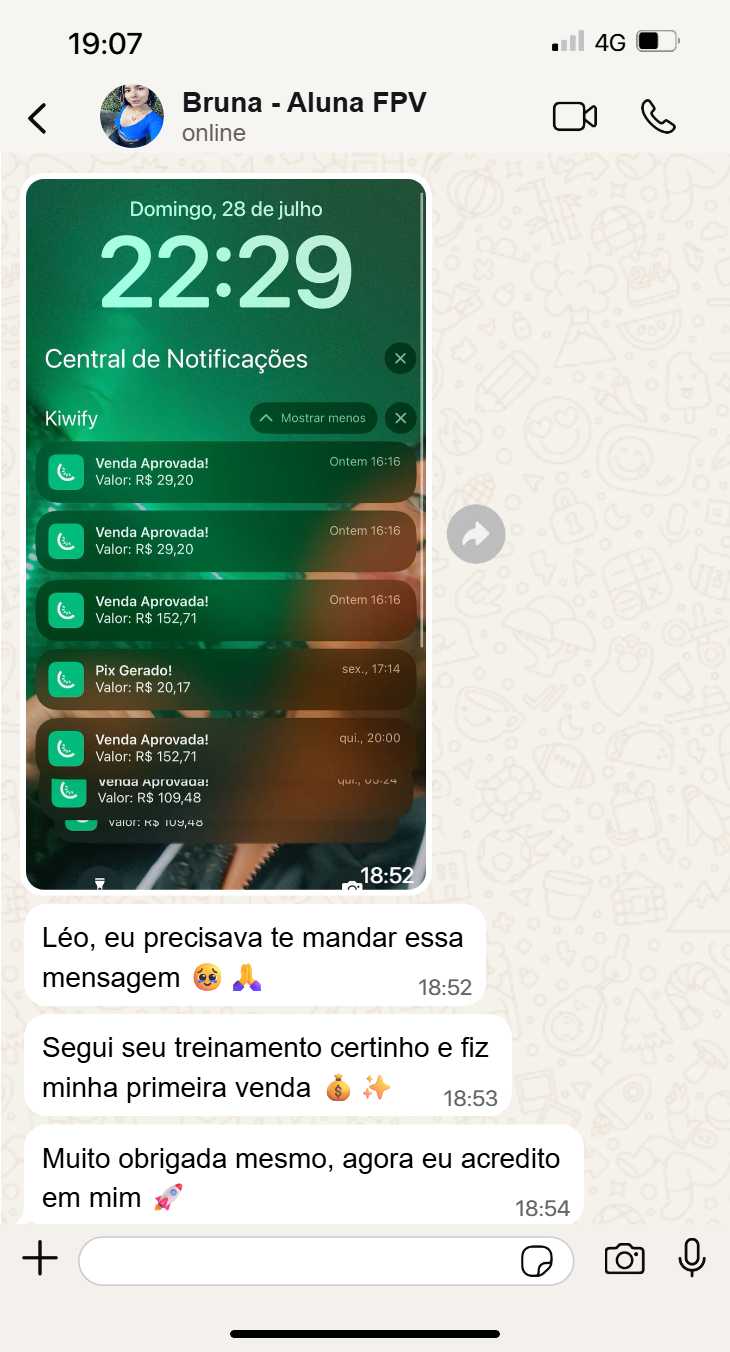Forward the image message
This screenshot has height=1352, width=730.
tap(475, 534)
